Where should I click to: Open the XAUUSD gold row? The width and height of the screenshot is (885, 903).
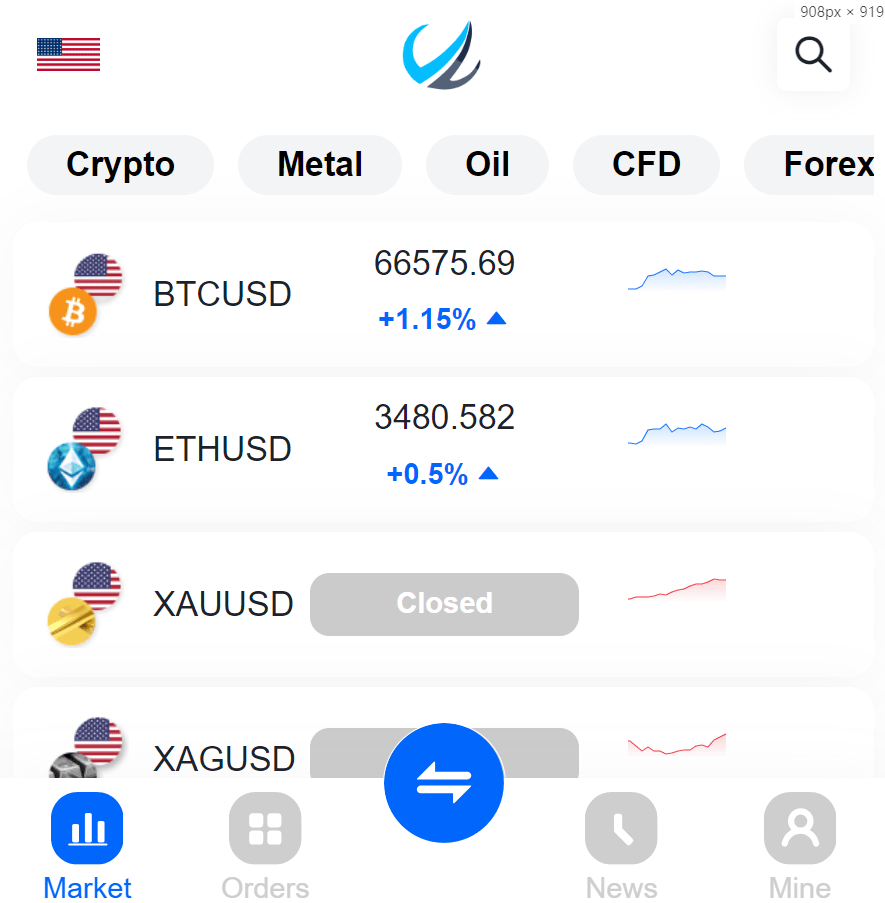(222, 604)
